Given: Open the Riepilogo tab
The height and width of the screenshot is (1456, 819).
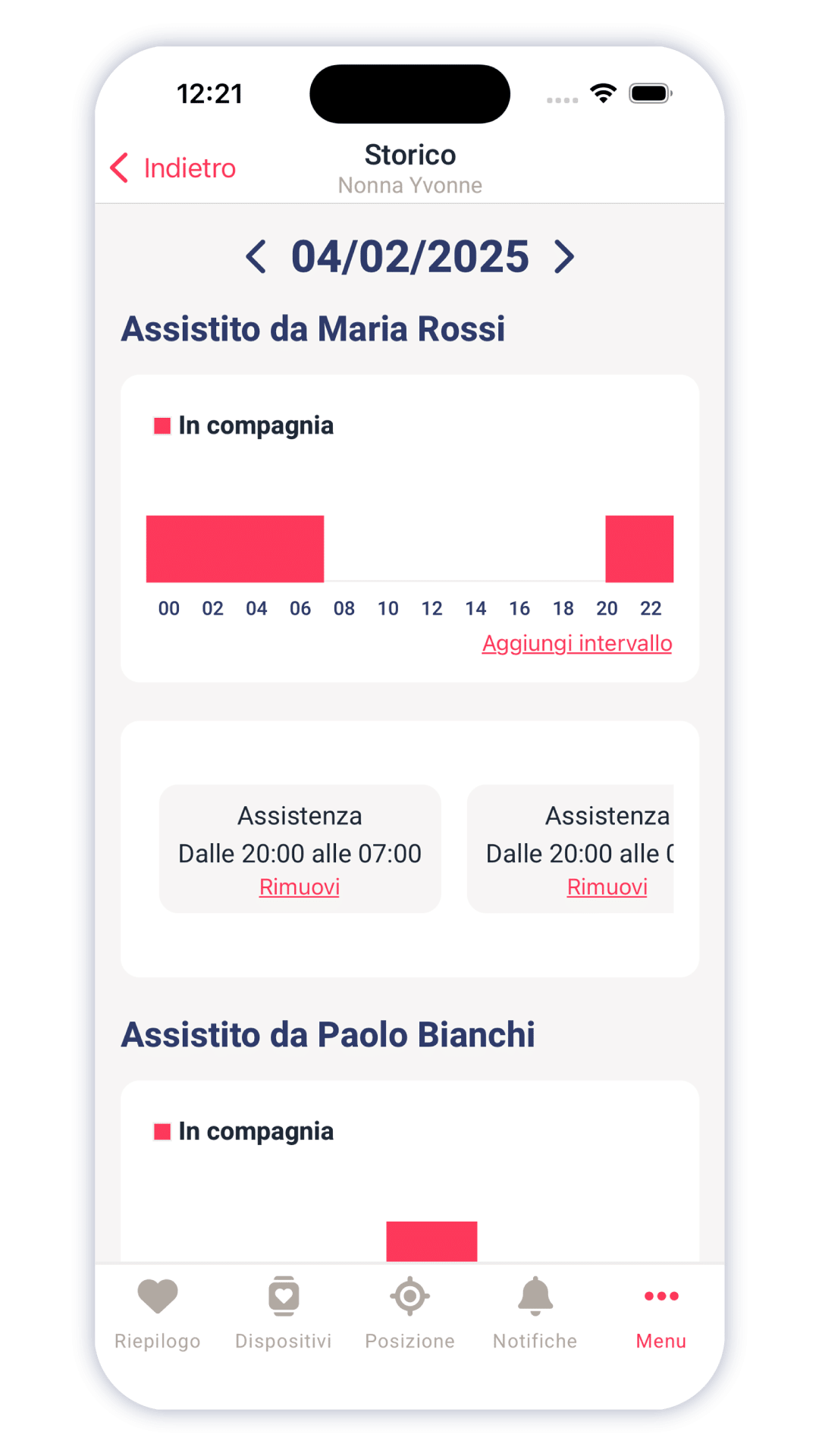Looking at the screenshot, I should click(158, 1313).
